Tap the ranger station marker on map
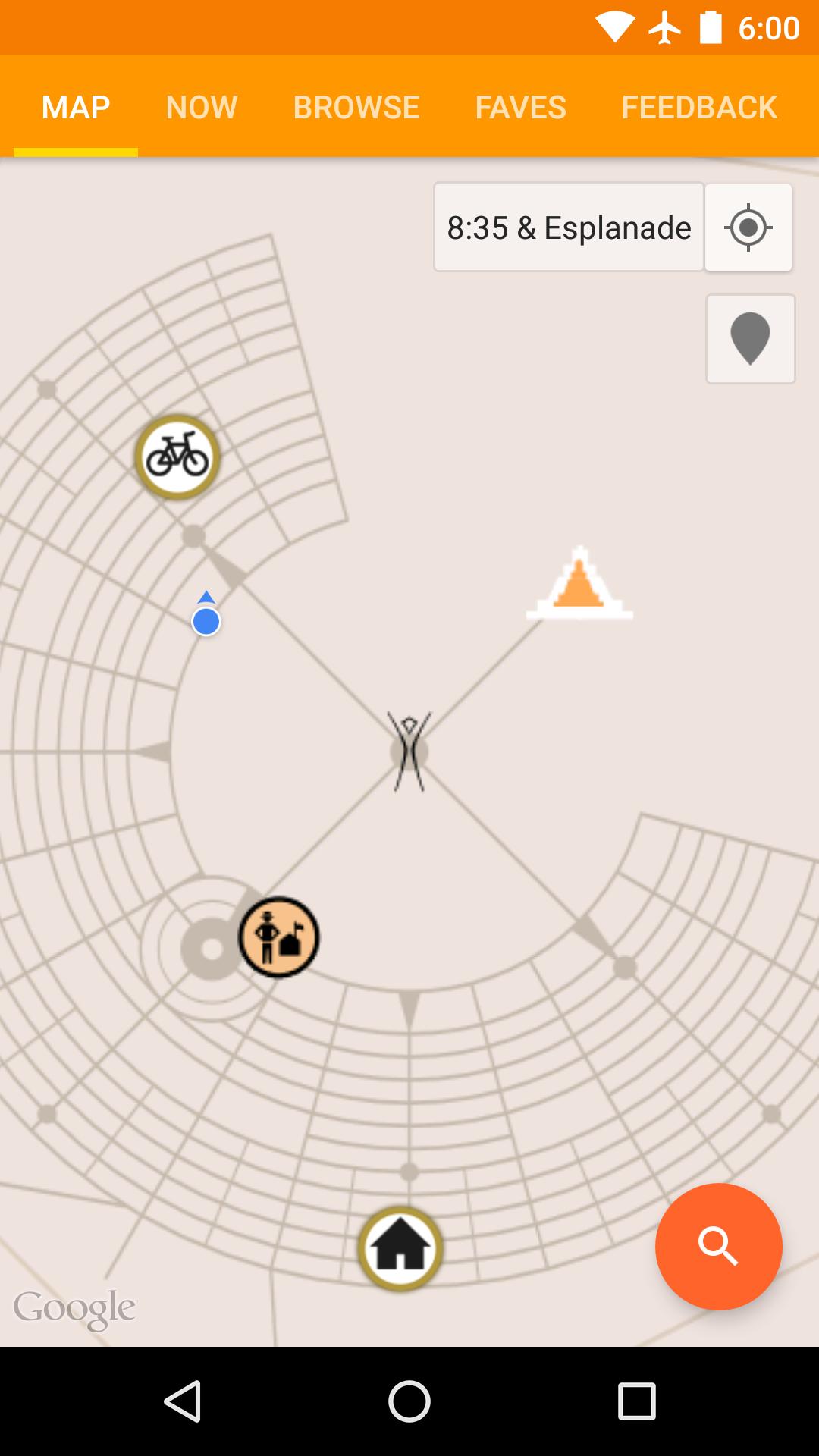The height and width of the screenshot is (1456, 819). (x=279, y=937)
